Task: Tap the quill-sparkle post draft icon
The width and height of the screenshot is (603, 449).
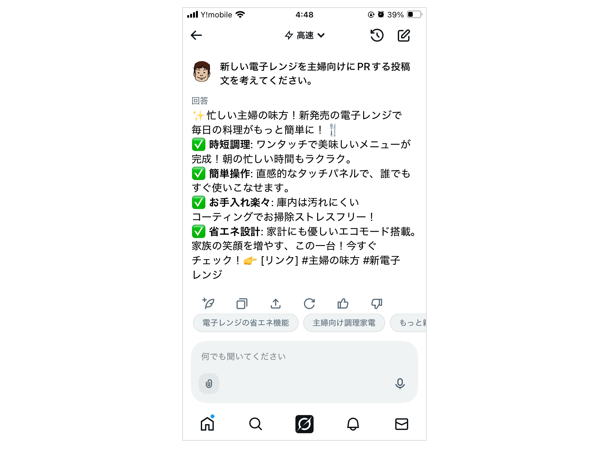Action: 208,303
